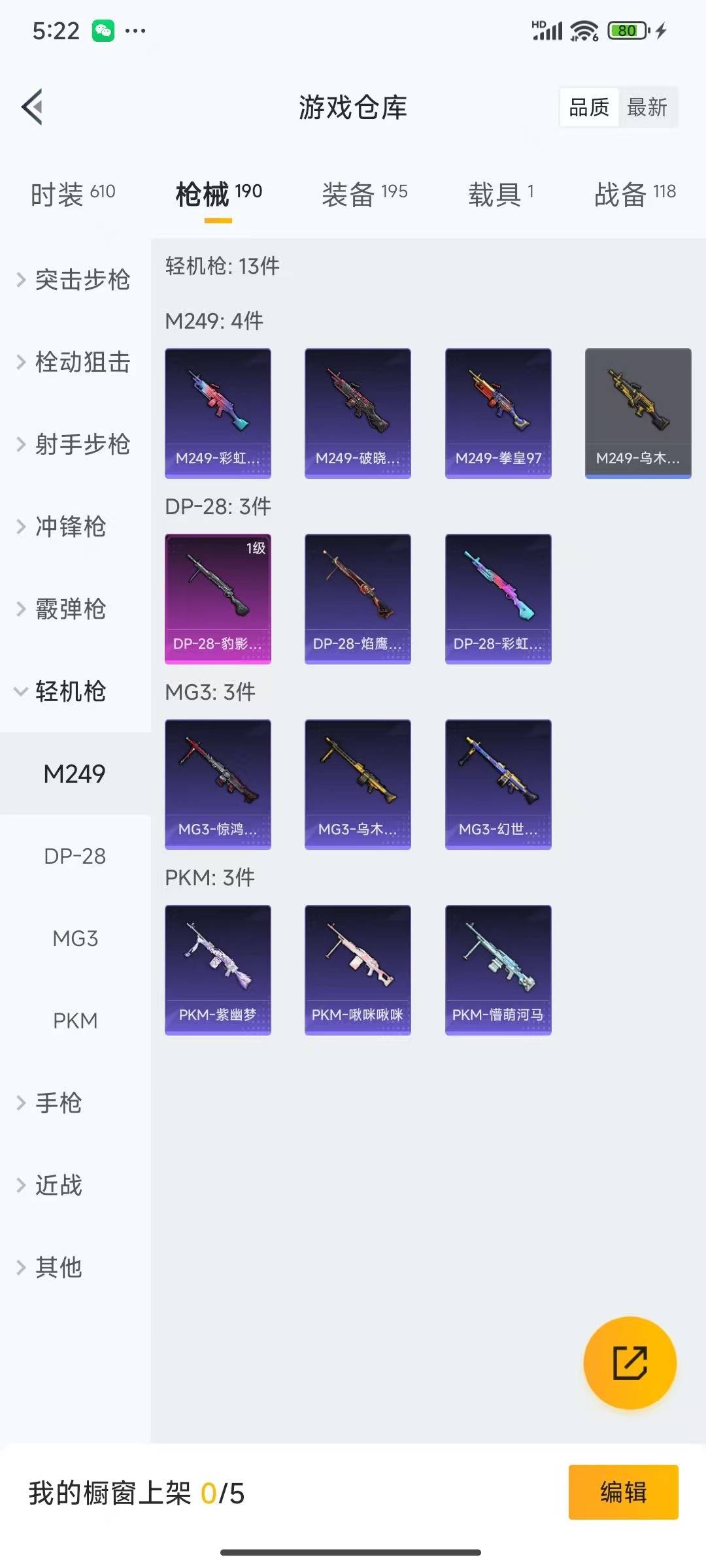This screenshot has width=706, height=1568.
Task: Switch to the 战备 tab
Action: pos(634,194)
